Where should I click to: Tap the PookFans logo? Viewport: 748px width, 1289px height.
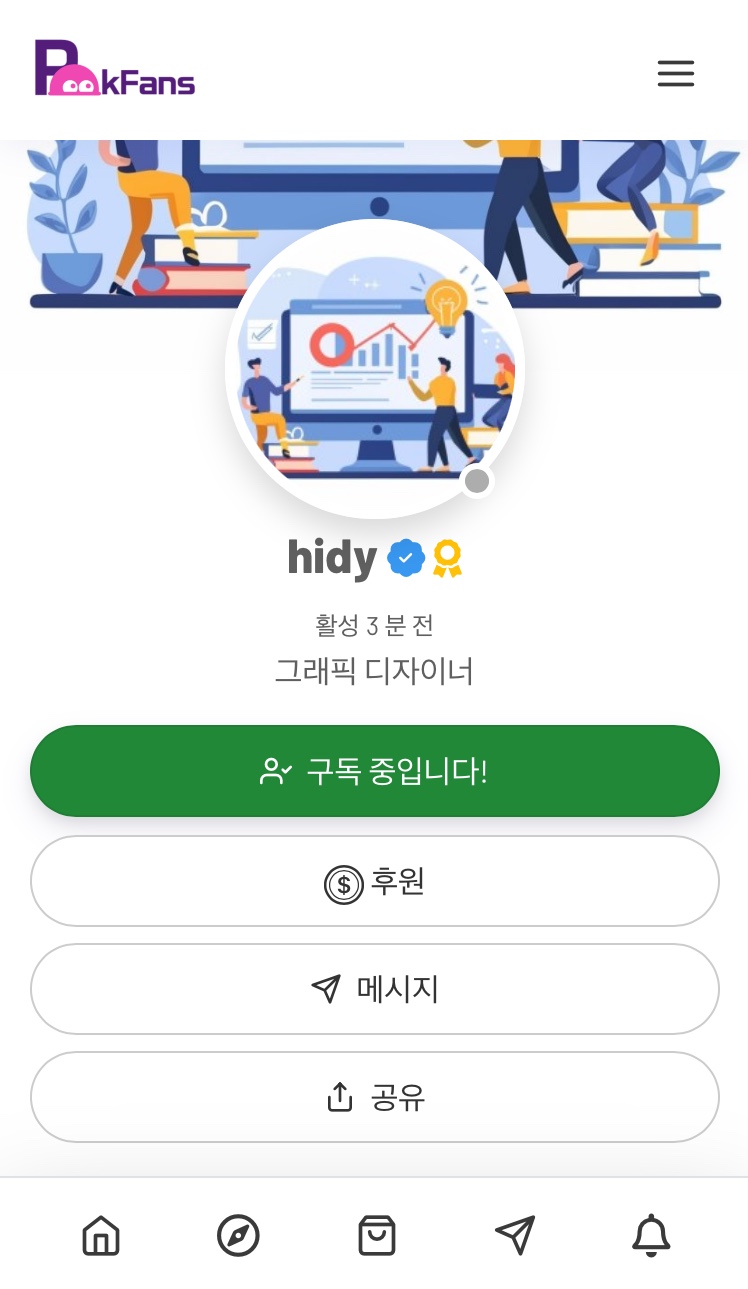pos(115,70)
